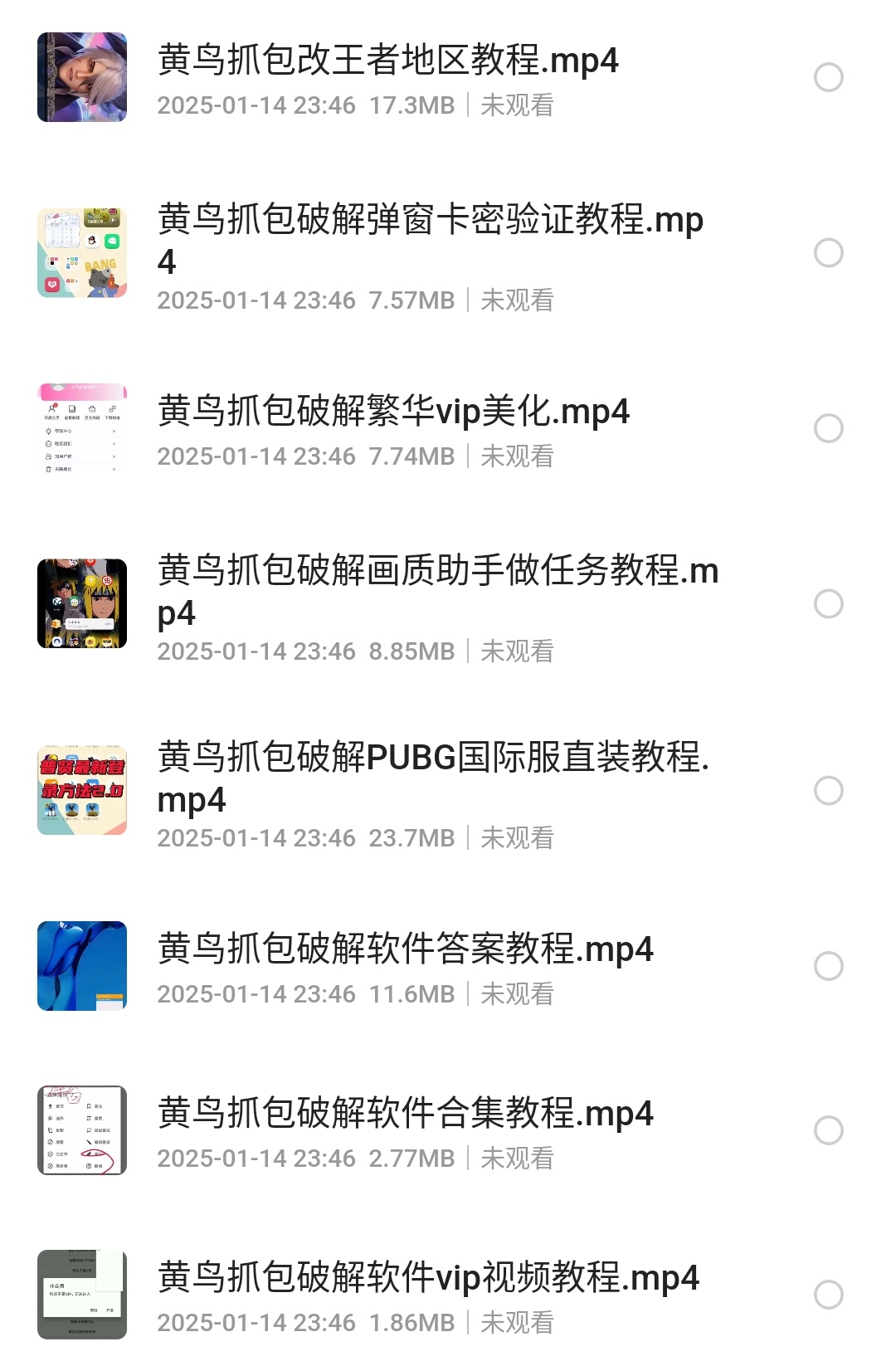Open 黄鸟抓包改王者地区教程.mp4 video
Screen dimensions: 896x1366
(x=387, y=61)
